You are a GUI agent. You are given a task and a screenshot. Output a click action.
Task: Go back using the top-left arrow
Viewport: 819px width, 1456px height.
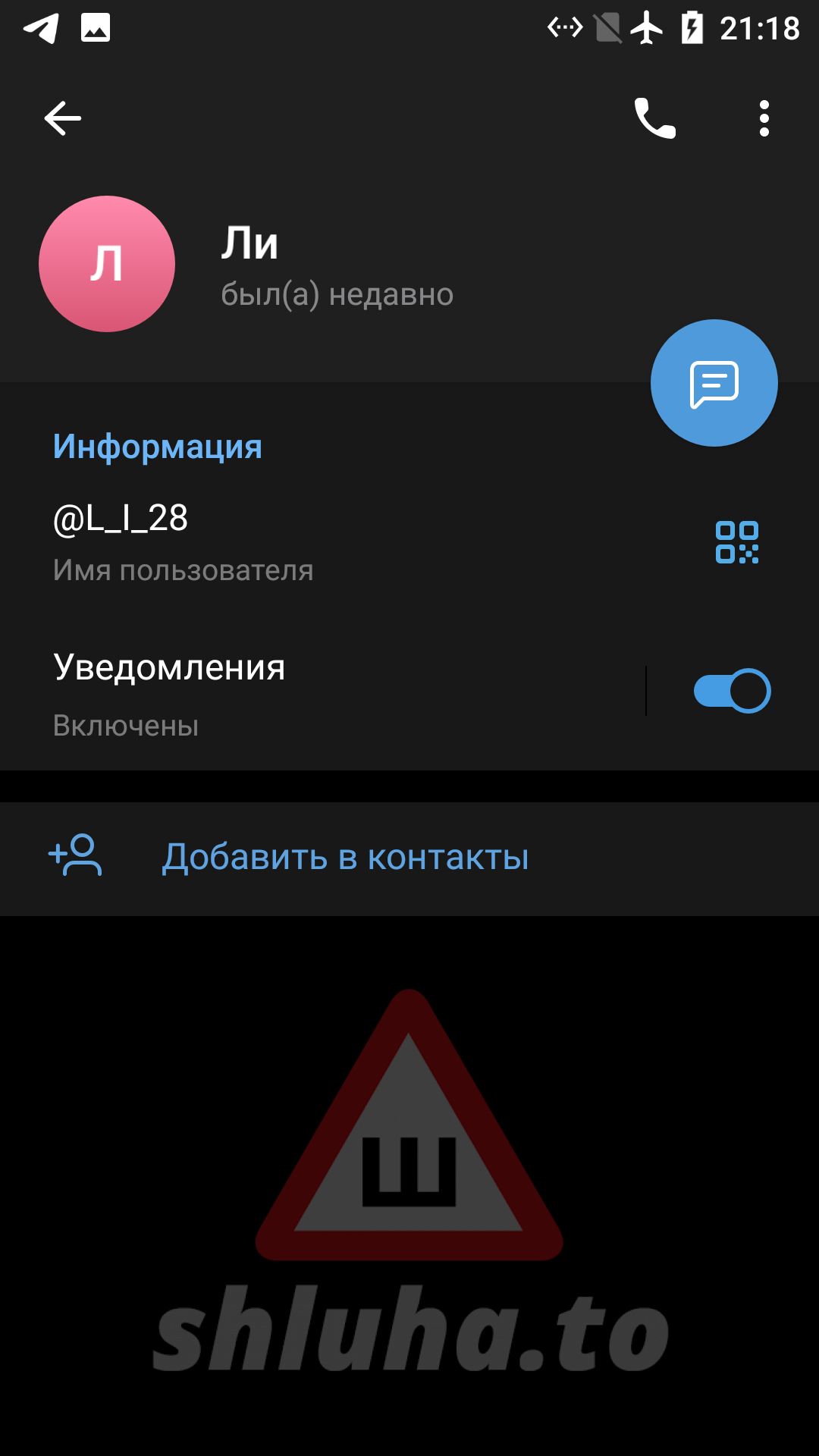[62, 118]
